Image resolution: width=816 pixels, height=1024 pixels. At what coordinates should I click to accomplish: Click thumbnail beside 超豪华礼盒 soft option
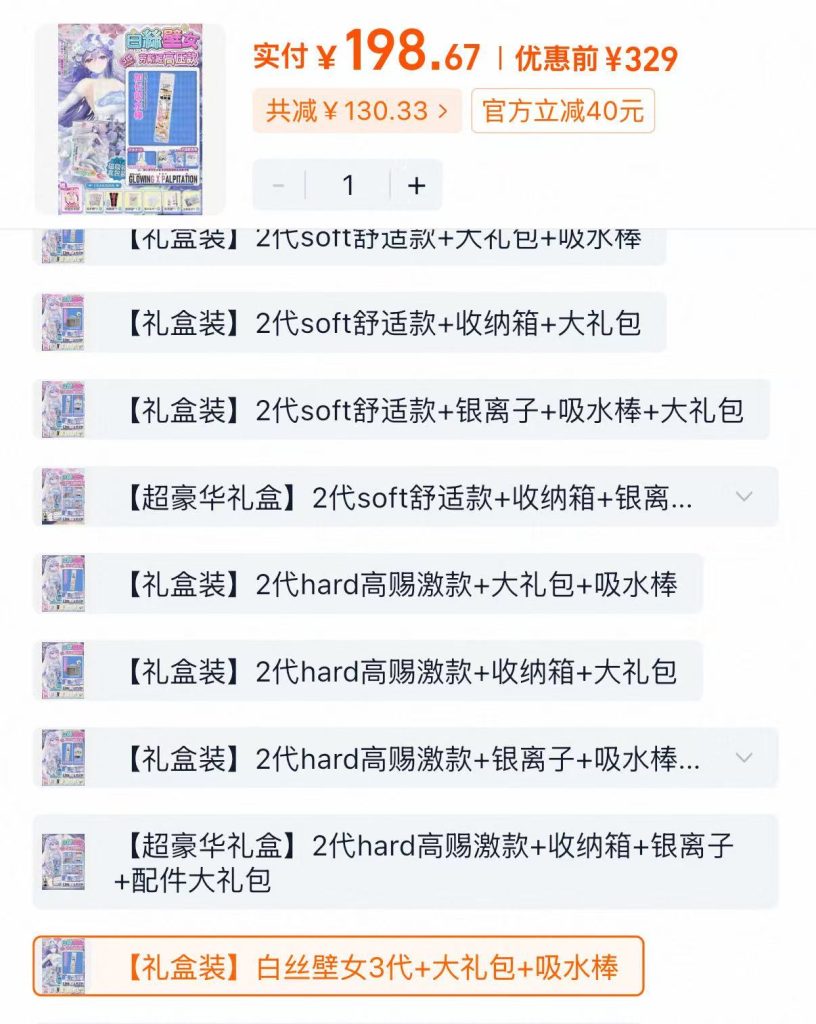[x=63, y=497]
